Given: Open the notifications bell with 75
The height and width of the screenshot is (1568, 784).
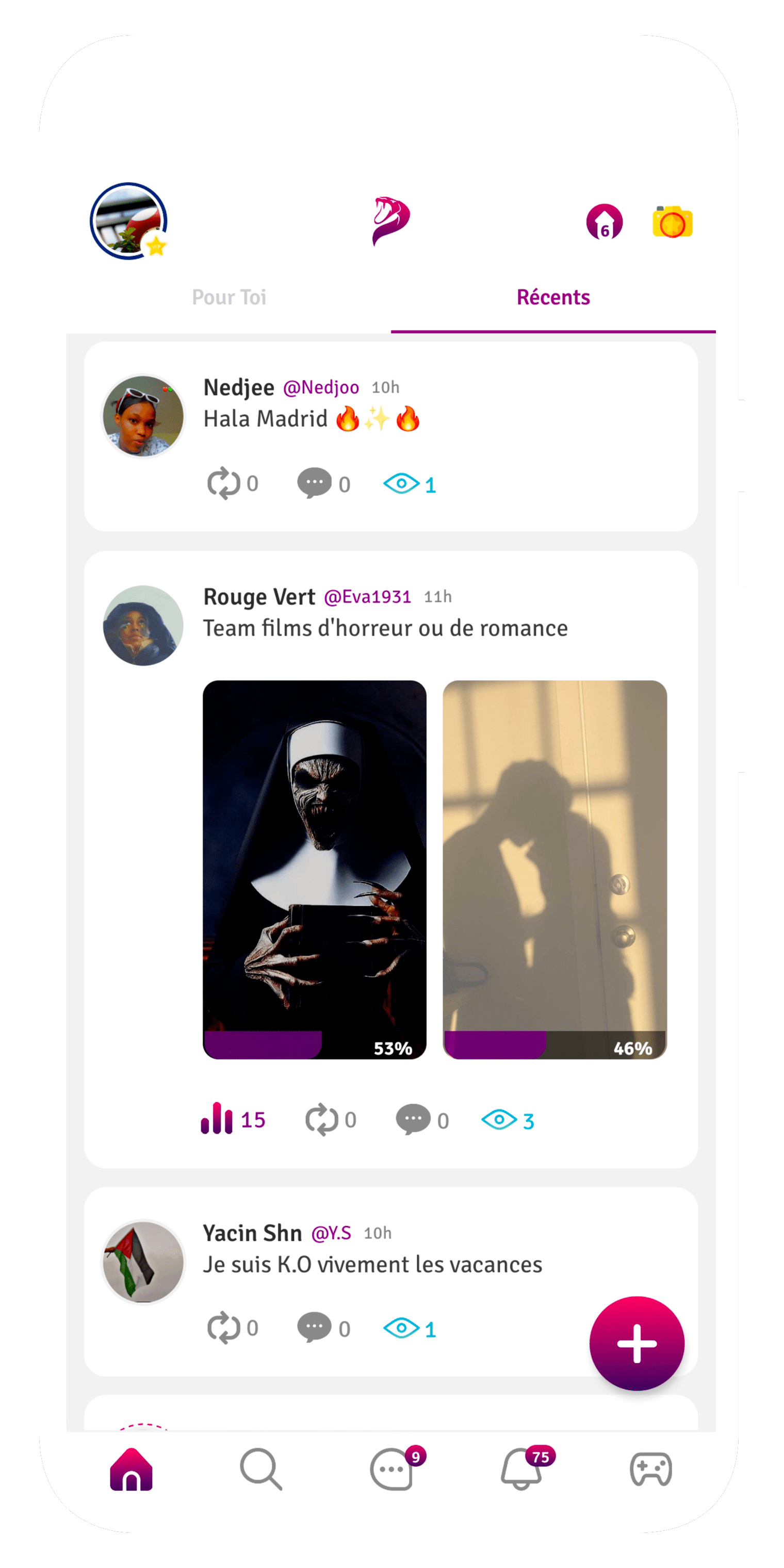Looking at the screenshot, I should point(521,1469).
